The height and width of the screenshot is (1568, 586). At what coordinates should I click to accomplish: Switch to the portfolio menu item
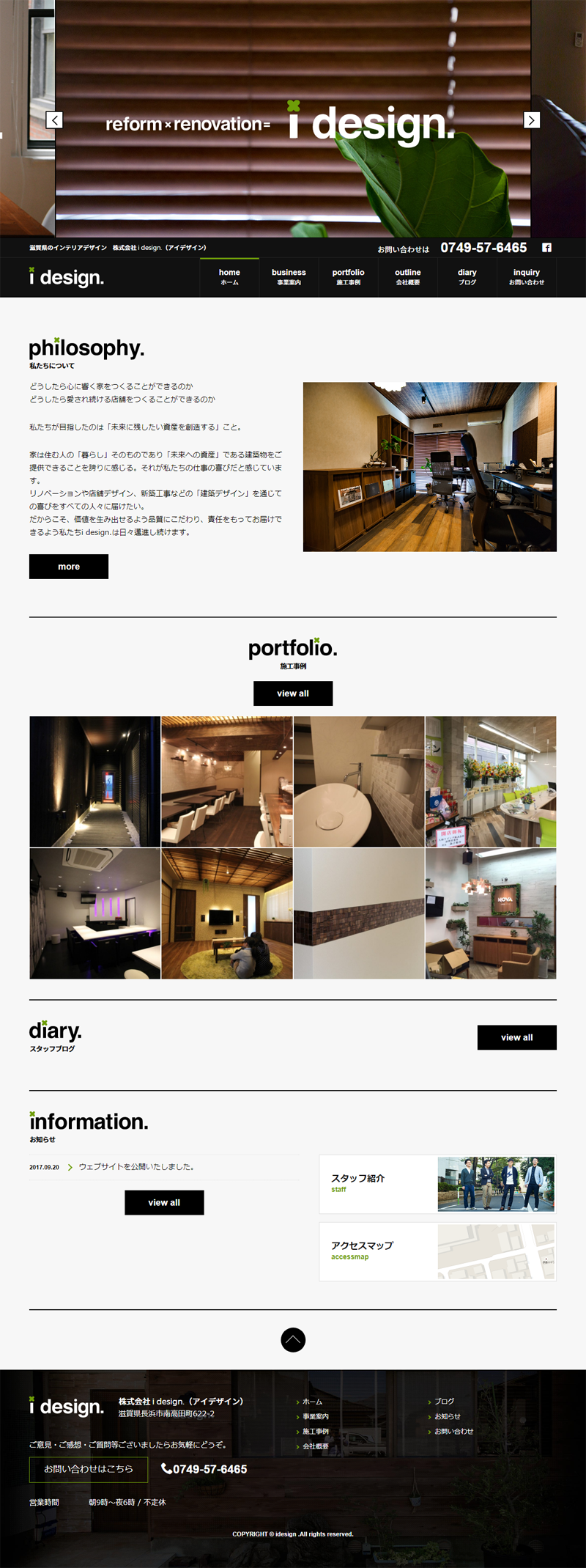tap(348, 276)
